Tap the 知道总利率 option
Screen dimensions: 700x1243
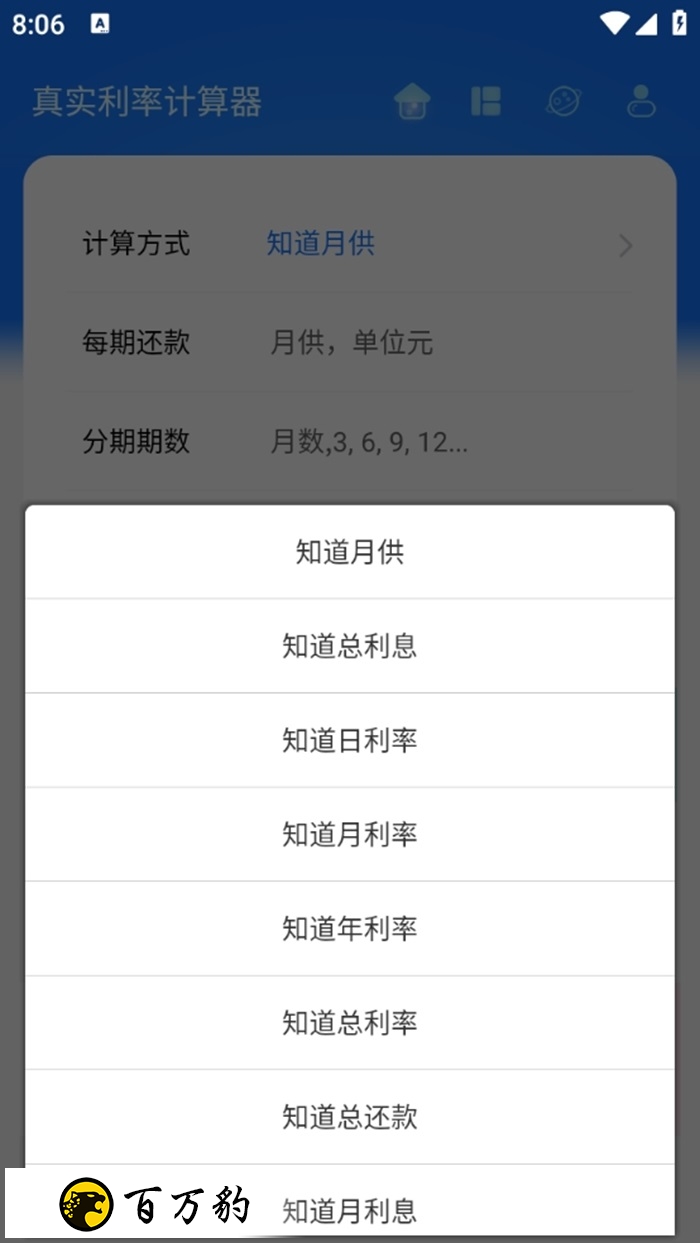point(349,1022)
